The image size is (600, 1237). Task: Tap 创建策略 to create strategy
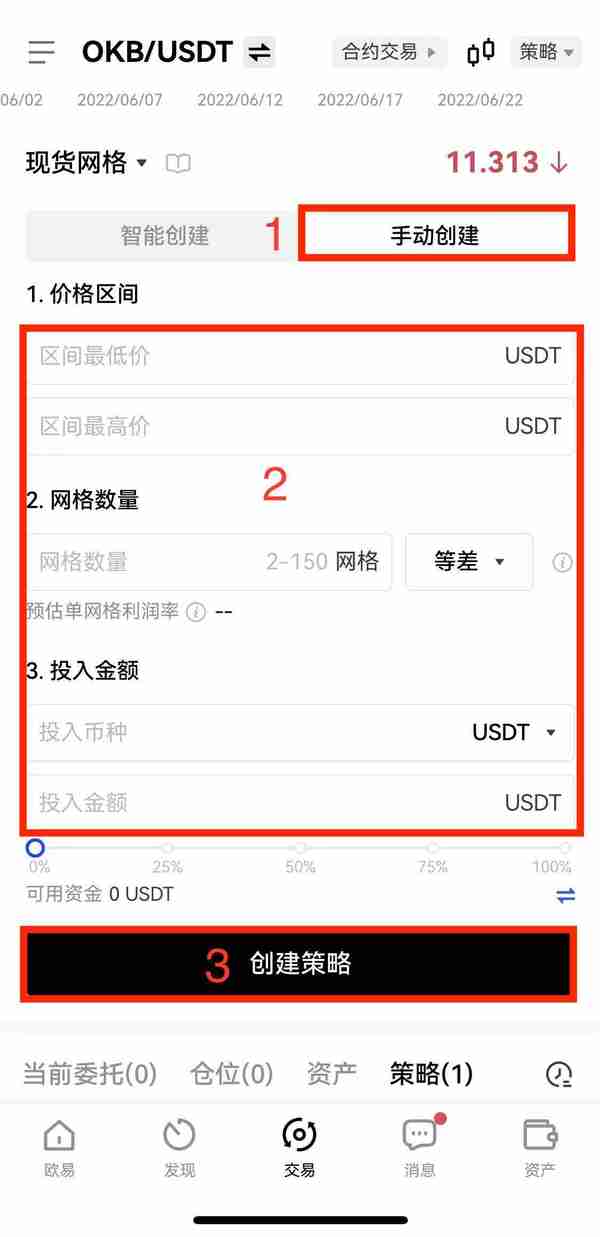(x=299, y=964)
